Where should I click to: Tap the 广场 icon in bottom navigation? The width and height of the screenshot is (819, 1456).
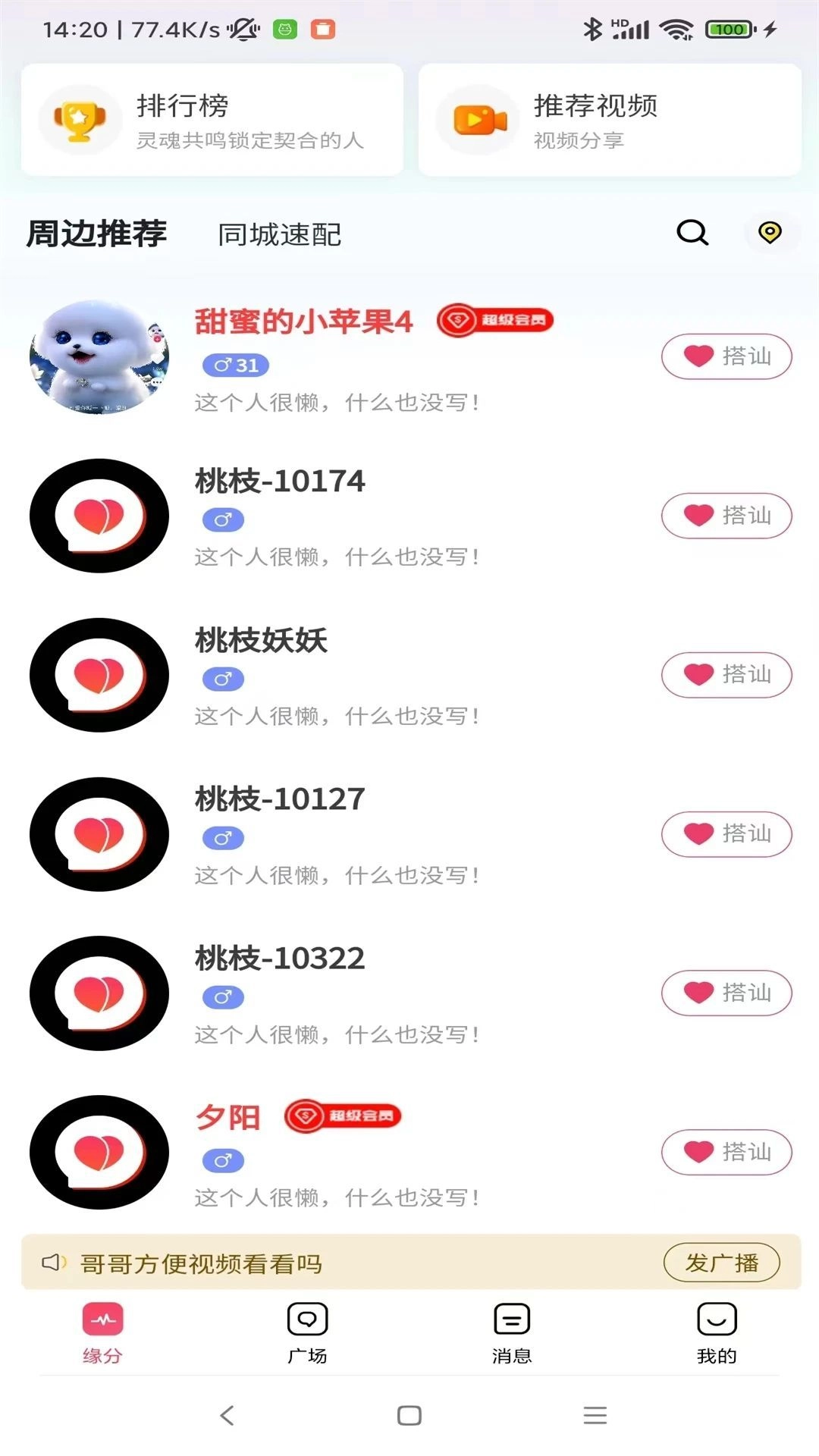(x=308, y=1321)
